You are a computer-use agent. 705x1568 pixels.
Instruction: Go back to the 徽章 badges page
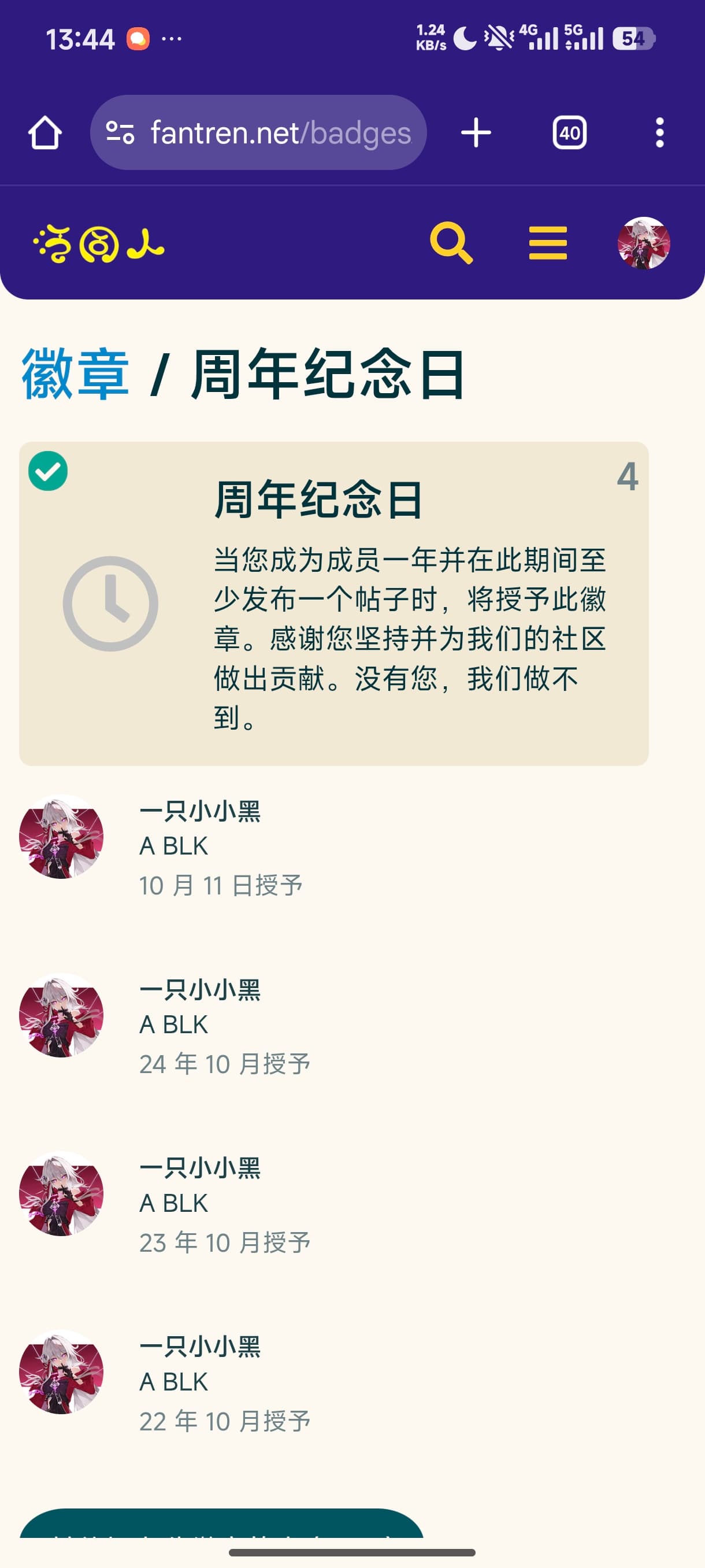[76, 374]
